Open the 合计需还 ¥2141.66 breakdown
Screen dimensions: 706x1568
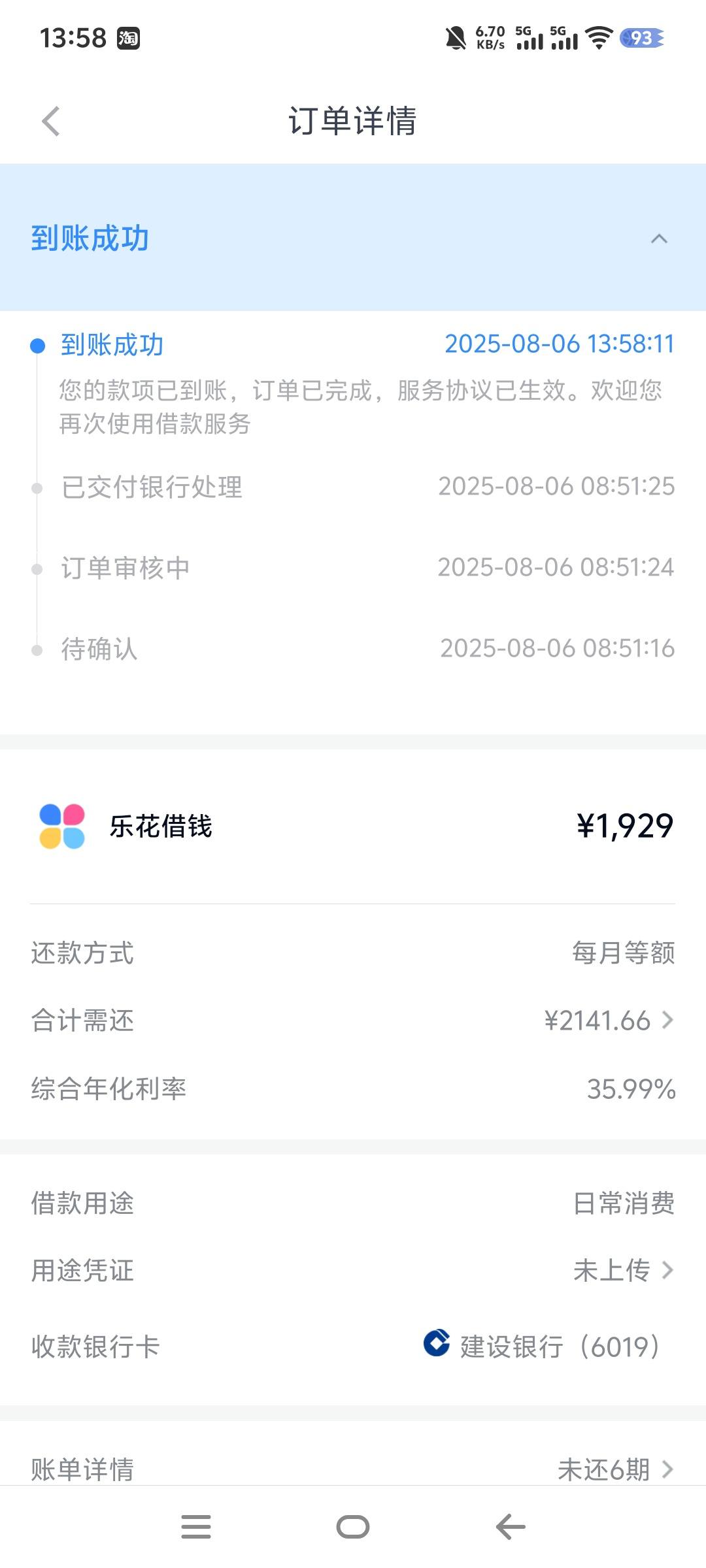click(x=353, y=1021)
